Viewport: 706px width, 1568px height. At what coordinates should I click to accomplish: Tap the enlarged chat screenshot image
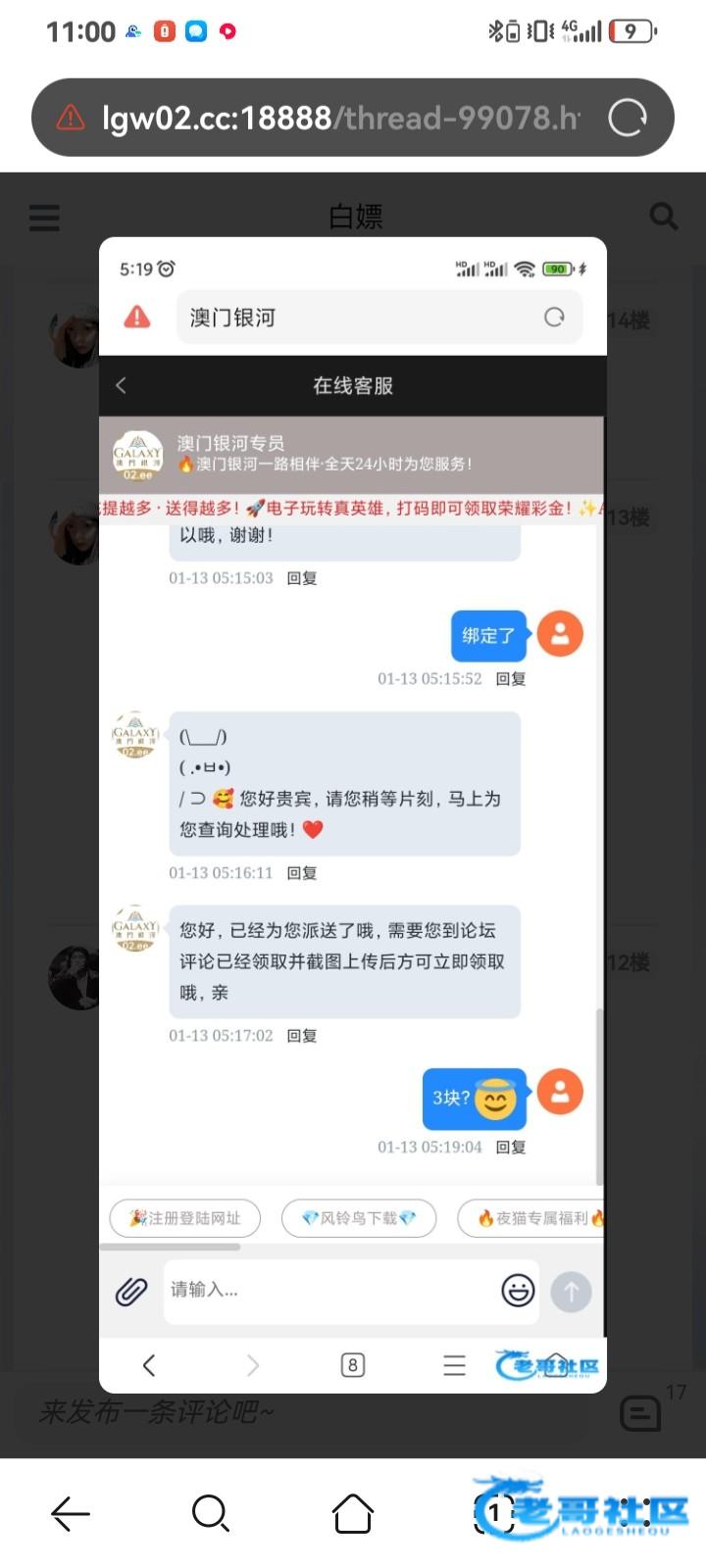tap(353, 813)
